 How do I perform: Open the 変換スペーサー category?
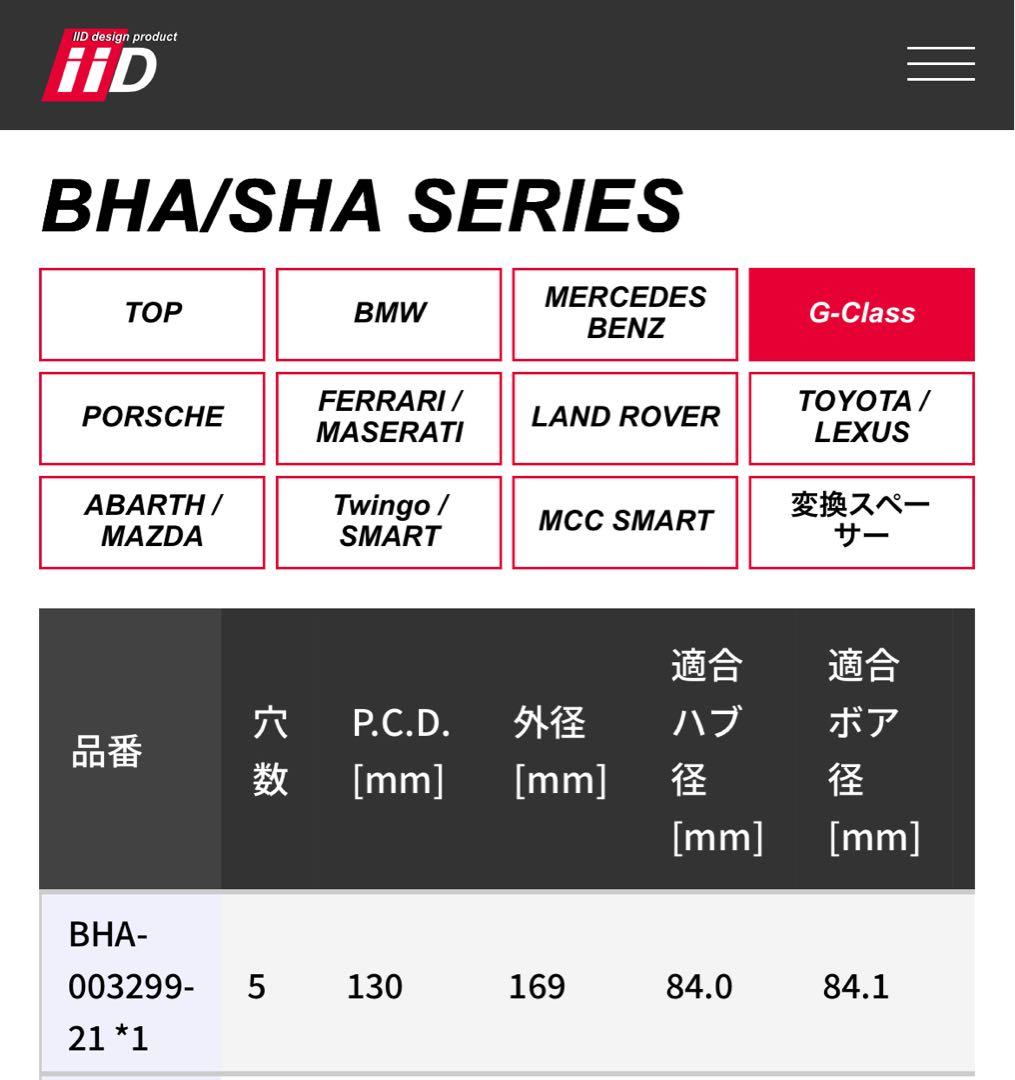pyautogui.click(x=861, y=522)
